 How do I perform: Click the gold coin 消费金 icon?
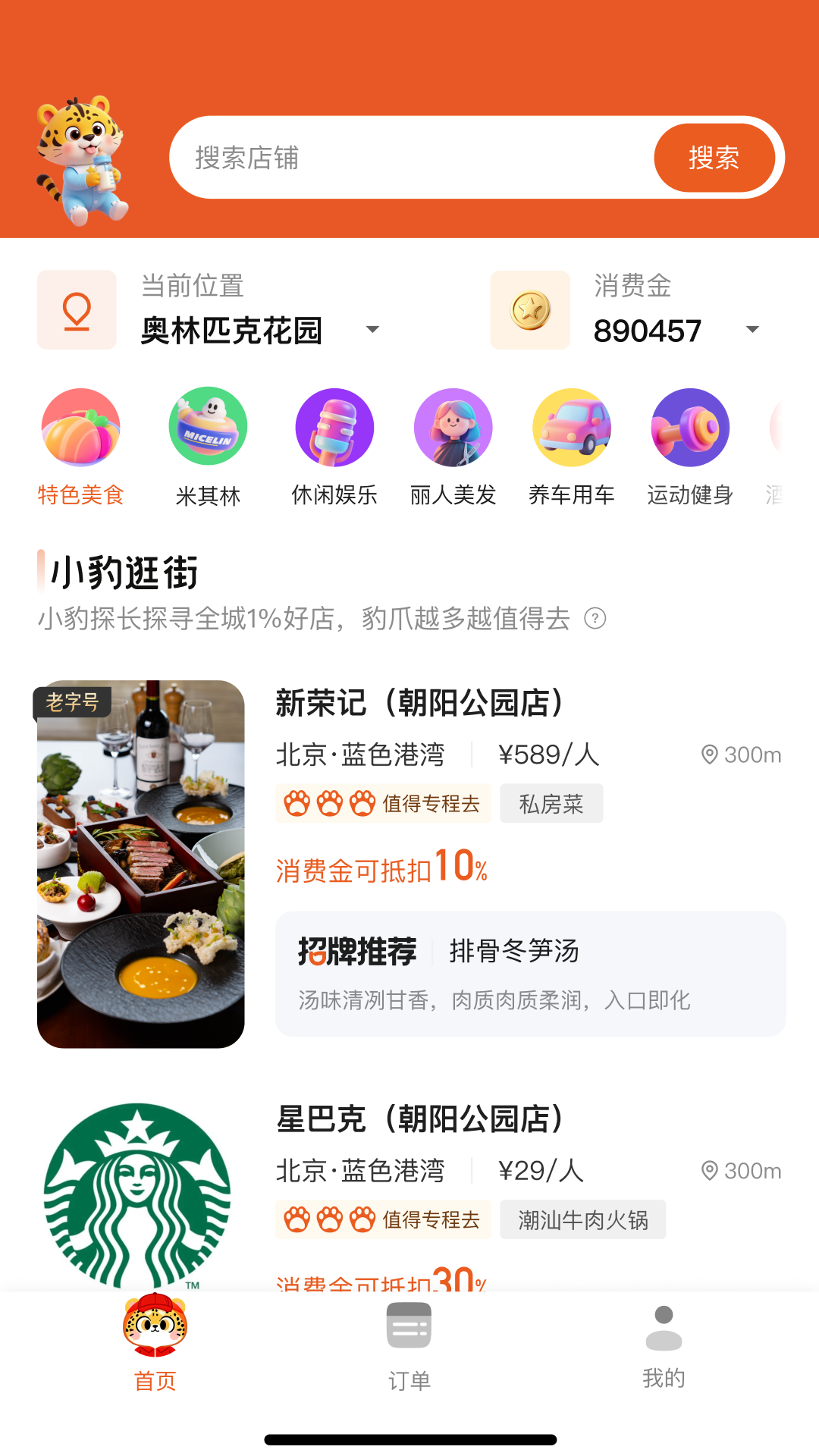pyautogui.click(x=530, y=309)
